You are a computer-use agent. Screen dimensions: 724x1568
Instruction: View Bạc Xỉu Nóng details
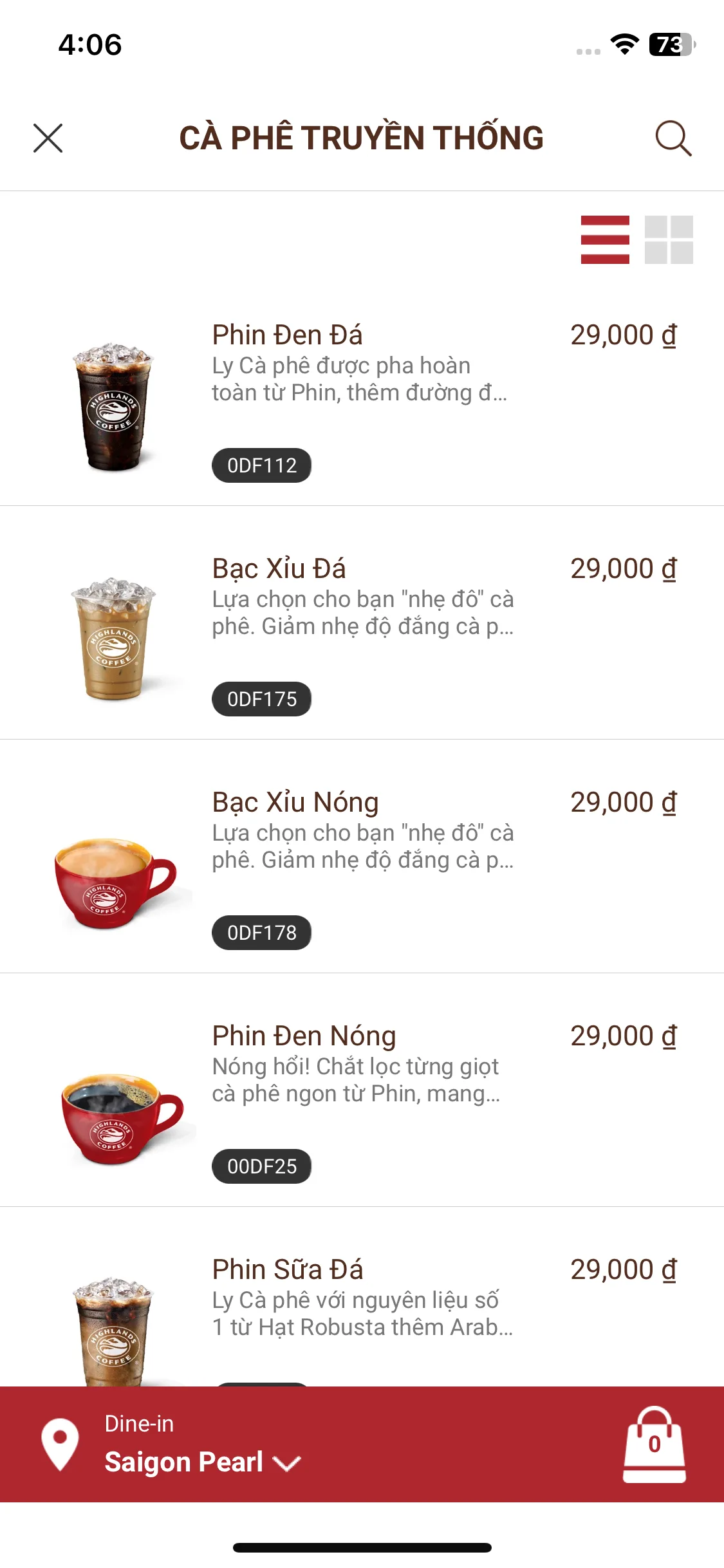coord(295,803)
